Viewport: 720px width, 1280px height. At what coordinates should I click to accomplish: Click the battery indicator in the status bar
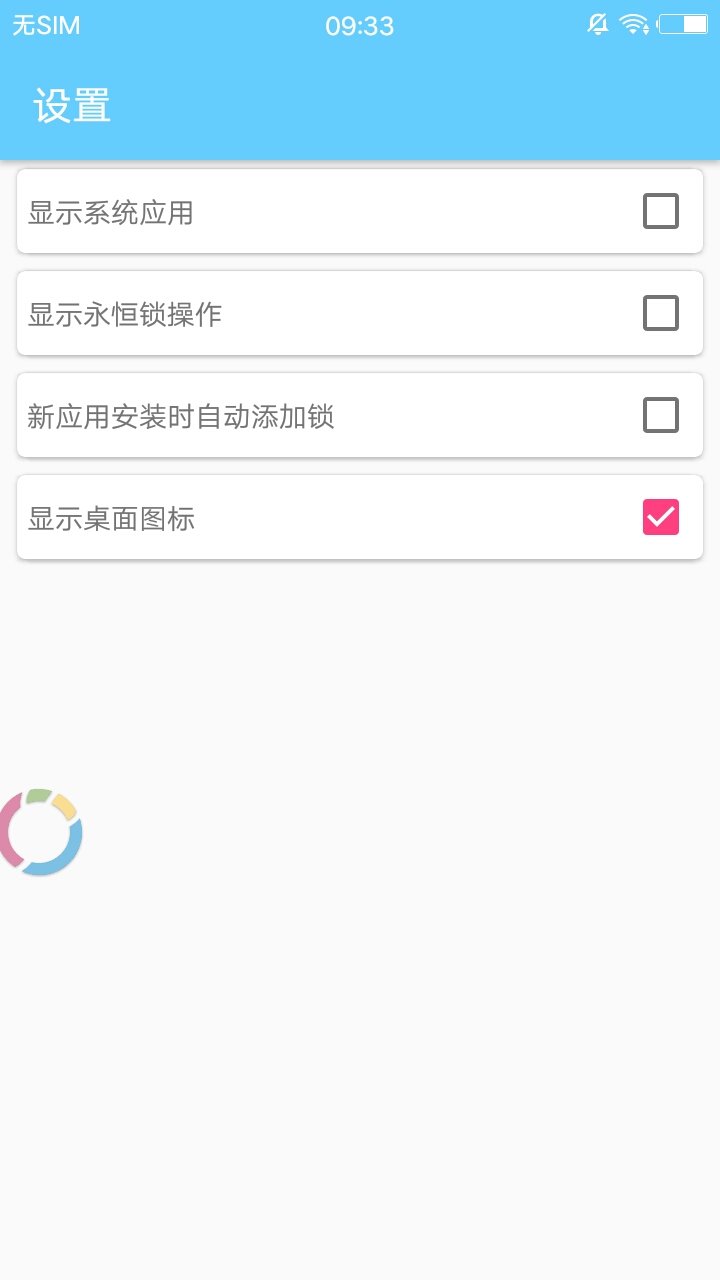click(685, 24)
